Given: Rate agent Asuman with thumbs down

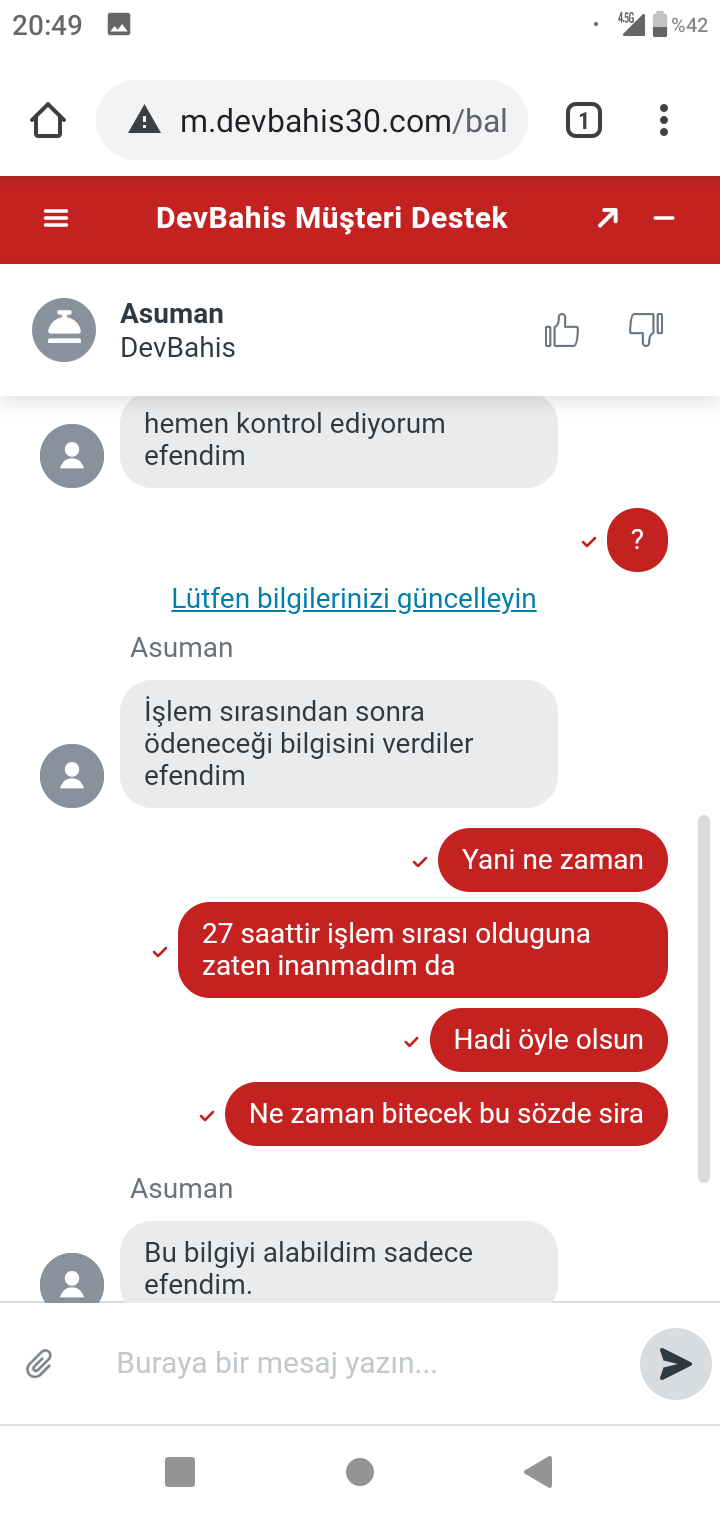Looking at the screenshot, I should (646, 330).
